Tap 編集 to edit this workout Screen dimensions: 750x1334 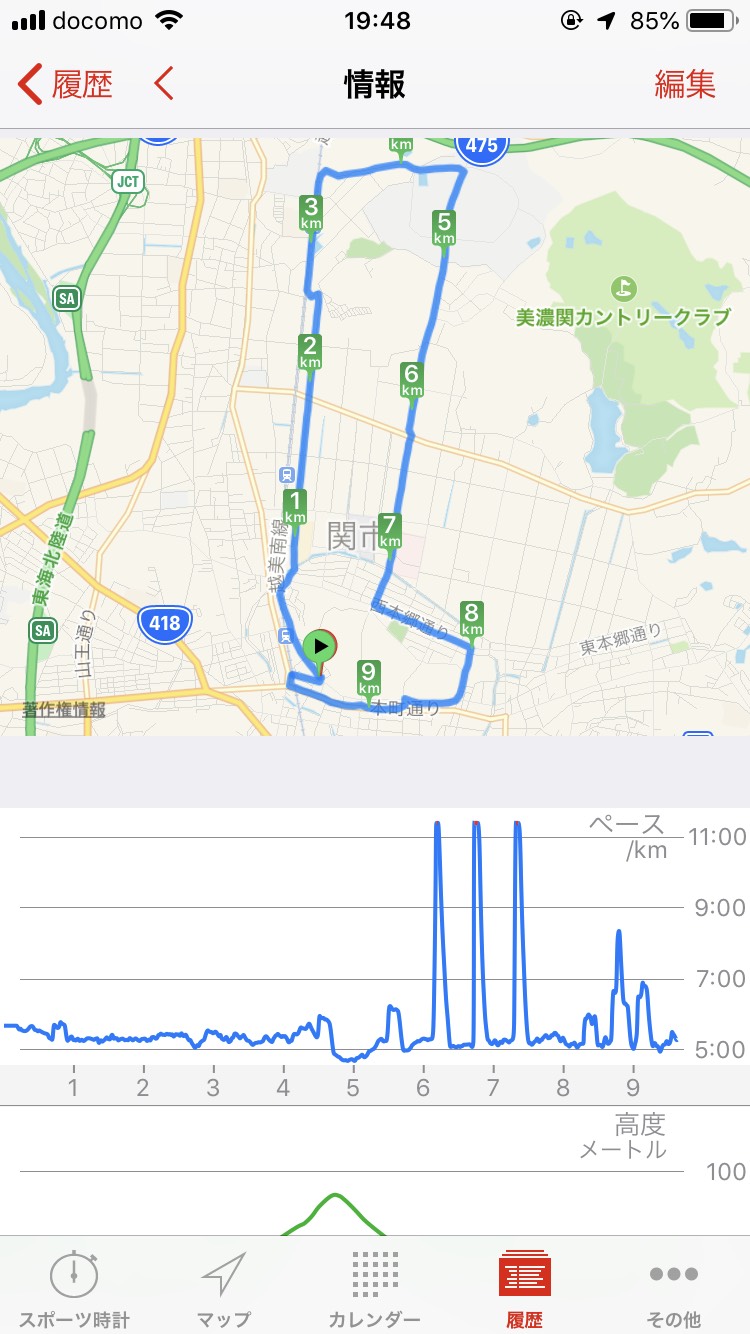pyautogui.click(x=685, y=85)
